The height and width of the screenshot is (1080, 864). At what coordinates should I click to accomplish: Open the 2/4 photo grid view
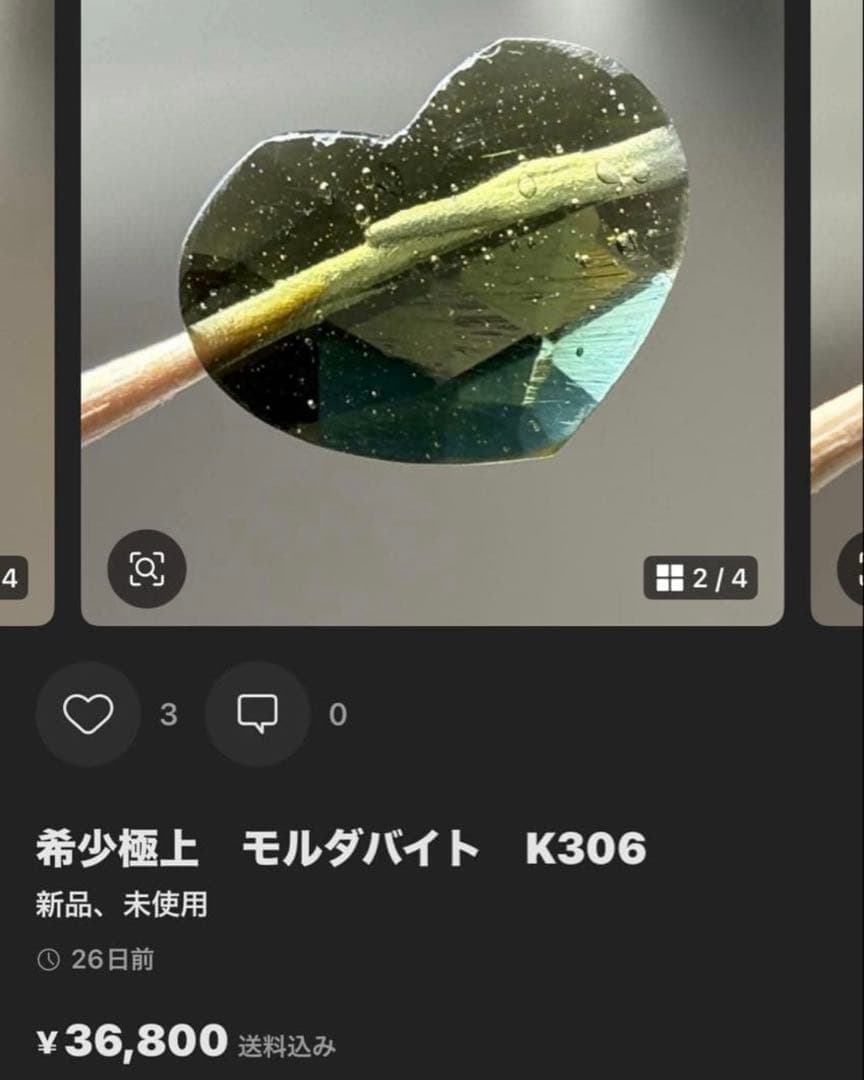coord(700,578)
